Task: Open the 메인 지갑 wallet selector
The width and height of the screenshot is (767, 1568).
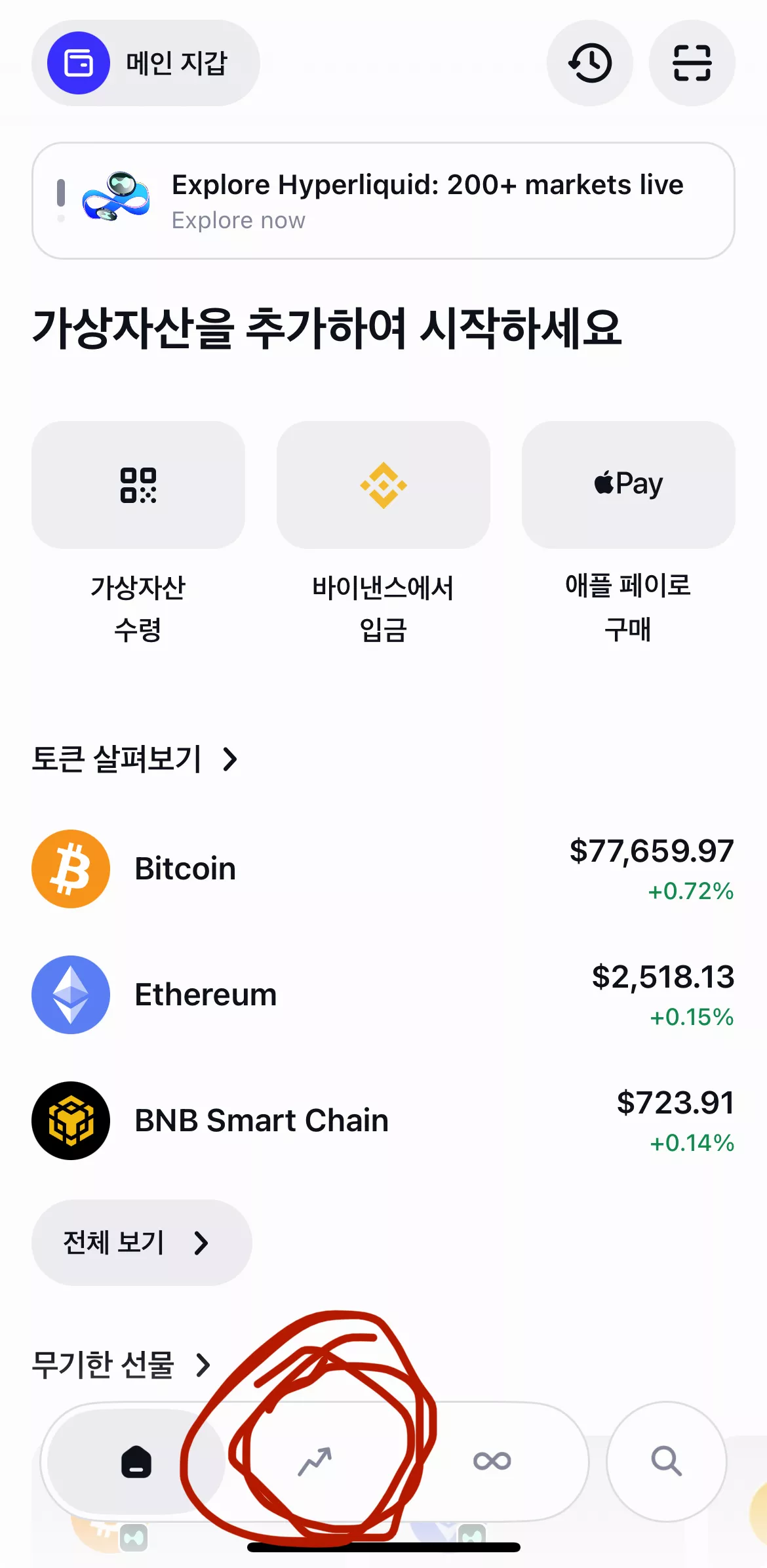Action: tap(146, 63)
